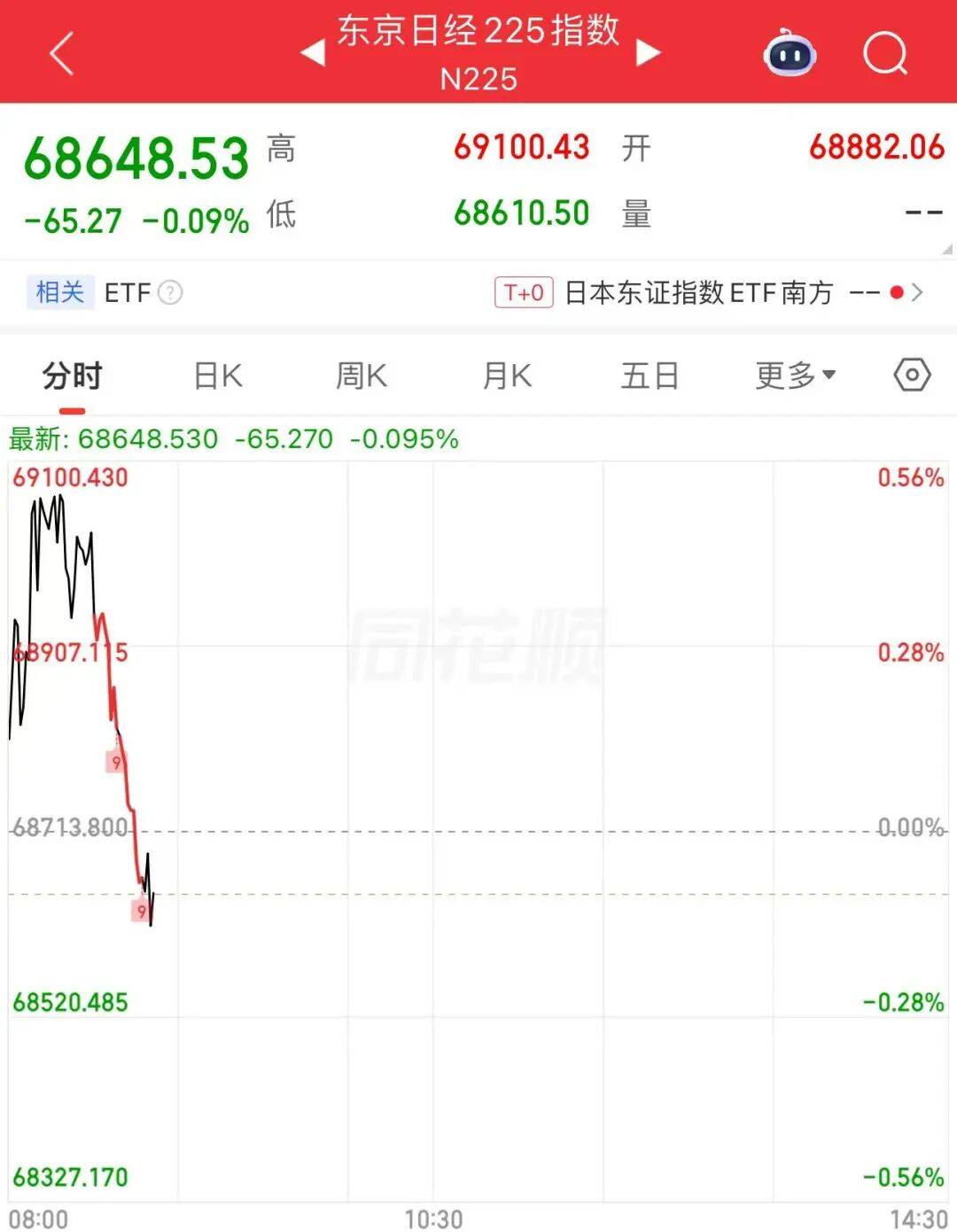Expand the 更多 chart options dropdown
957x1232 pixels.
click(795, 376)
